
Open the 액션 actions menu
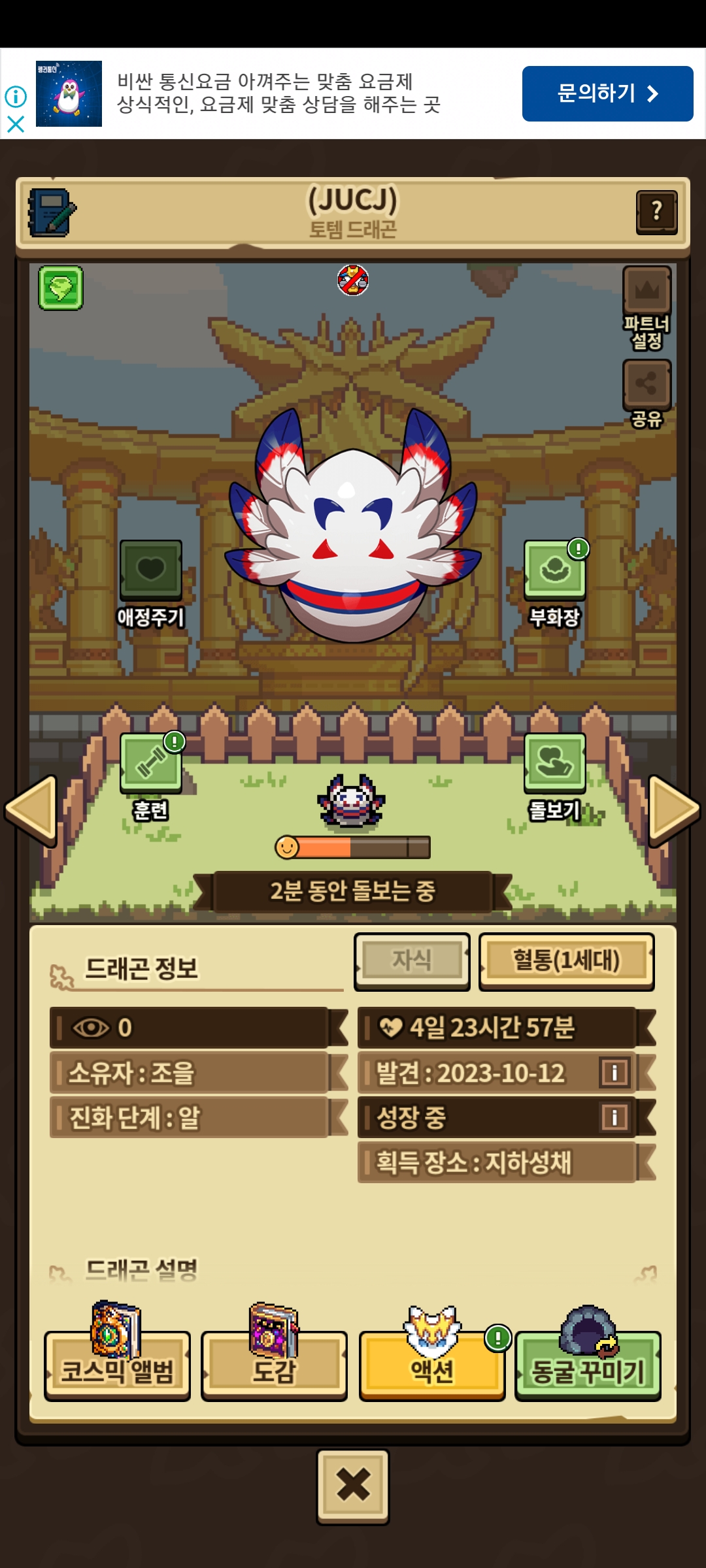tap(431, 1365)
